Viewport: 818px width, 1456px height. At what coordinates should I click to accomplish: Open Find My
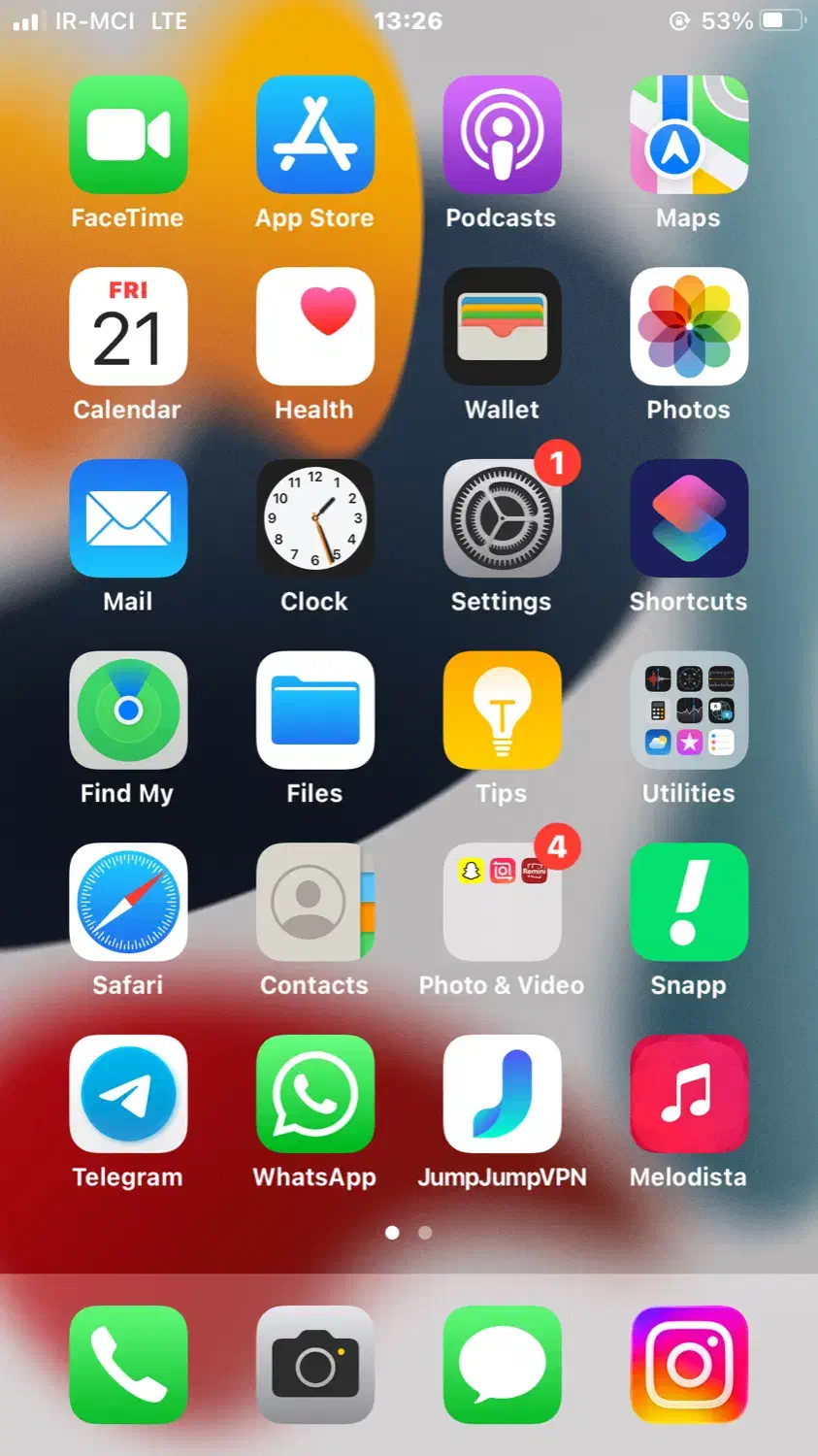point(128,711)
